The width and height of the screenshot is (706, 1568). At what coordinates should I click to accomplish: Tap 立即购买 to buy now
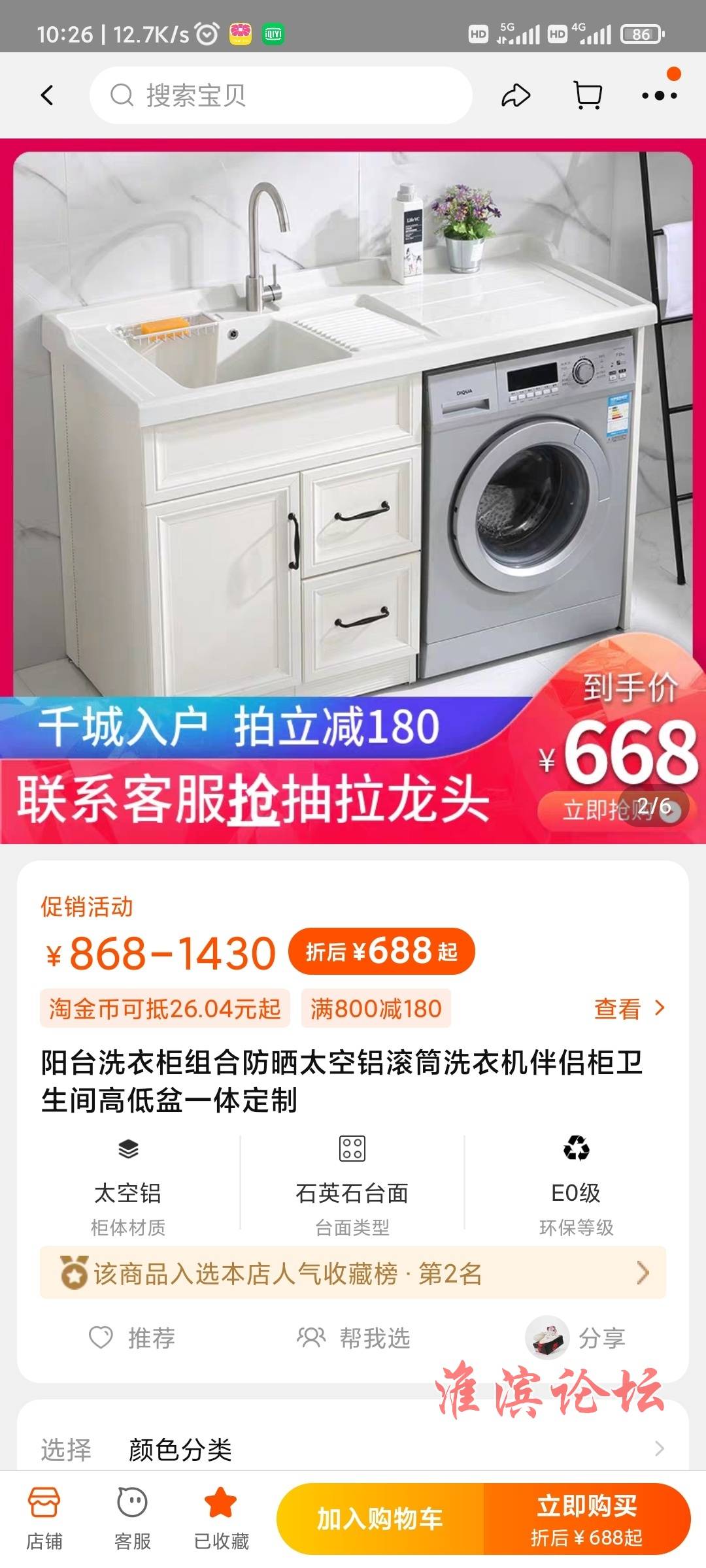pos(587,1519)
